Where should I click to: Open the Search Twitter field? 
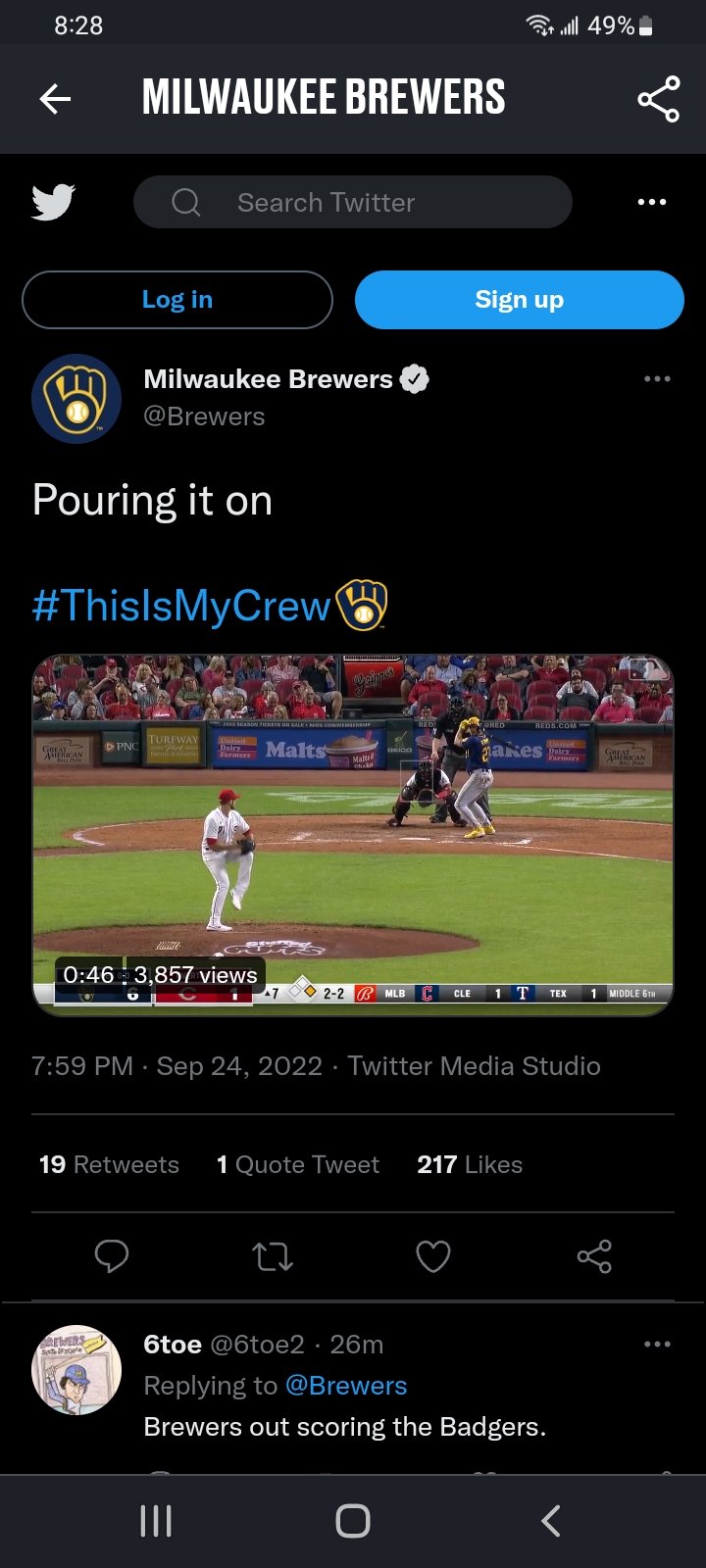click(x=353, y=203)
